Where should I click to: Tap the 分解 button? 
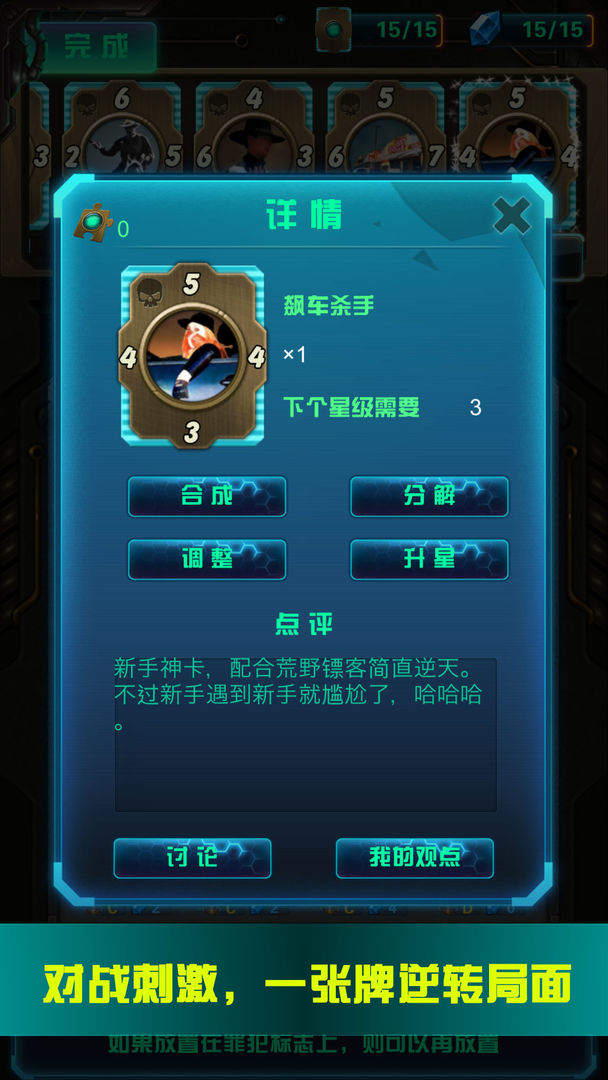coord(429,496)
